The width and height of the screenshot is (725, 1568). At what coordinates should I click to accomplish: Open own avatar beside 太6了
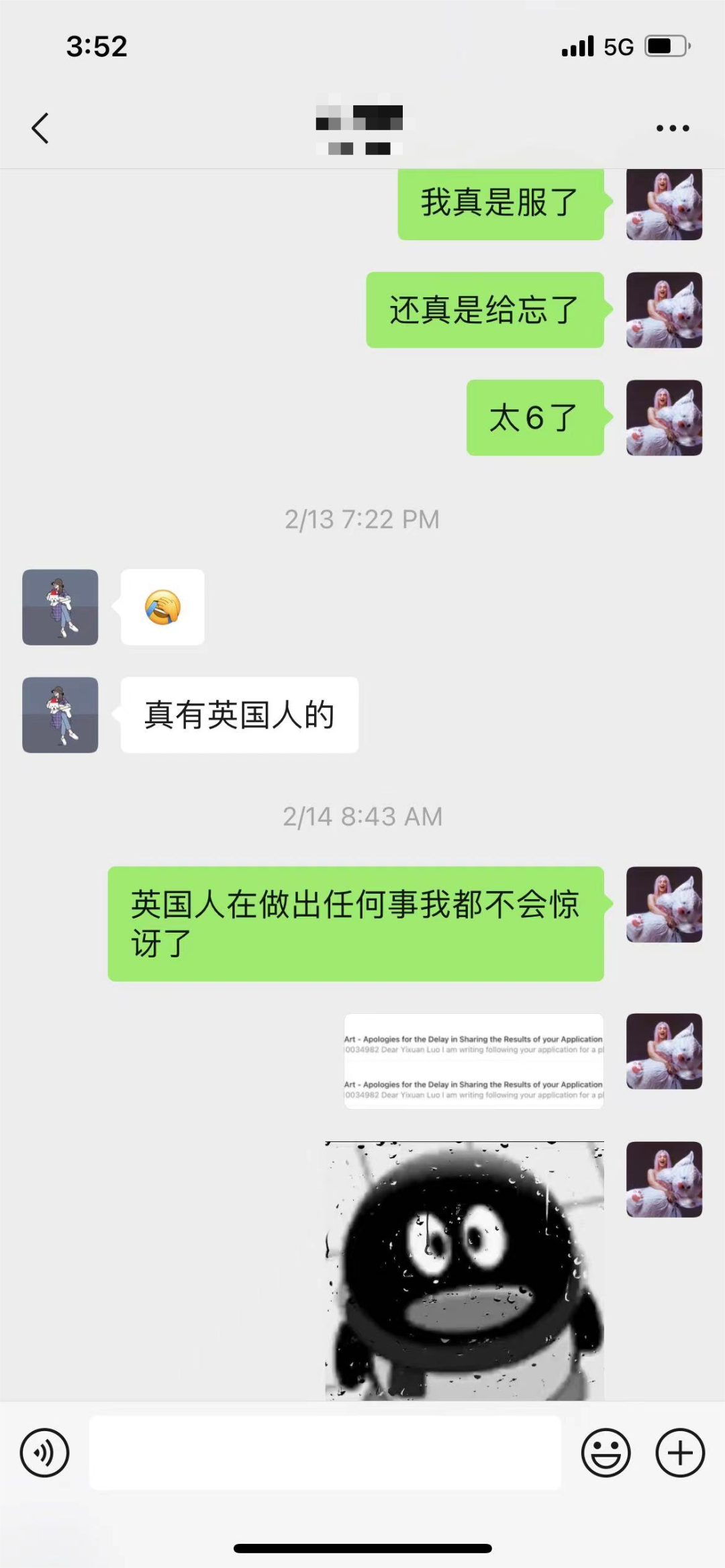point(664,417)
